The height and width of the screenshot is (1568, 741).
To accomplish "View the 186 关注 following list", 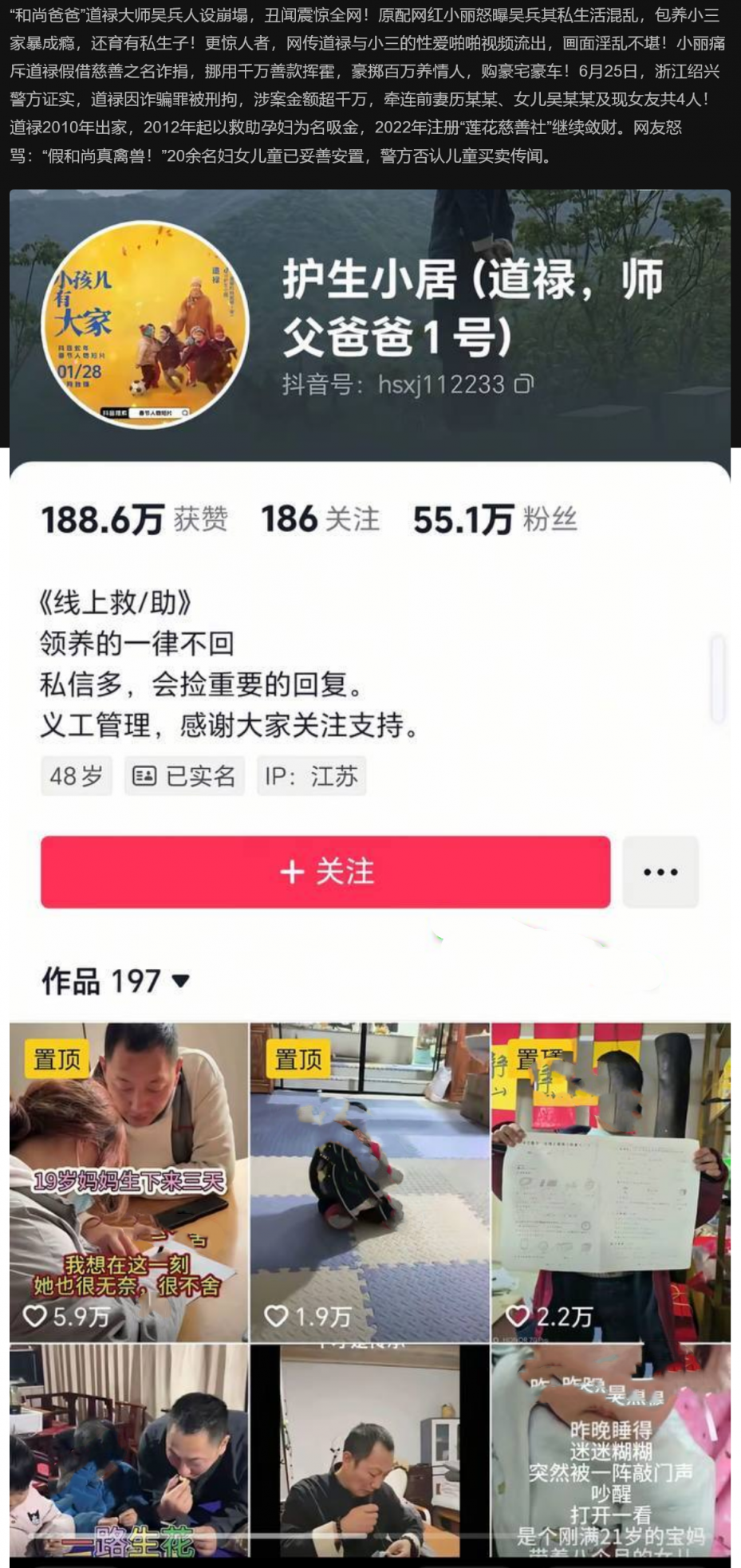I will tap(320, 519).
